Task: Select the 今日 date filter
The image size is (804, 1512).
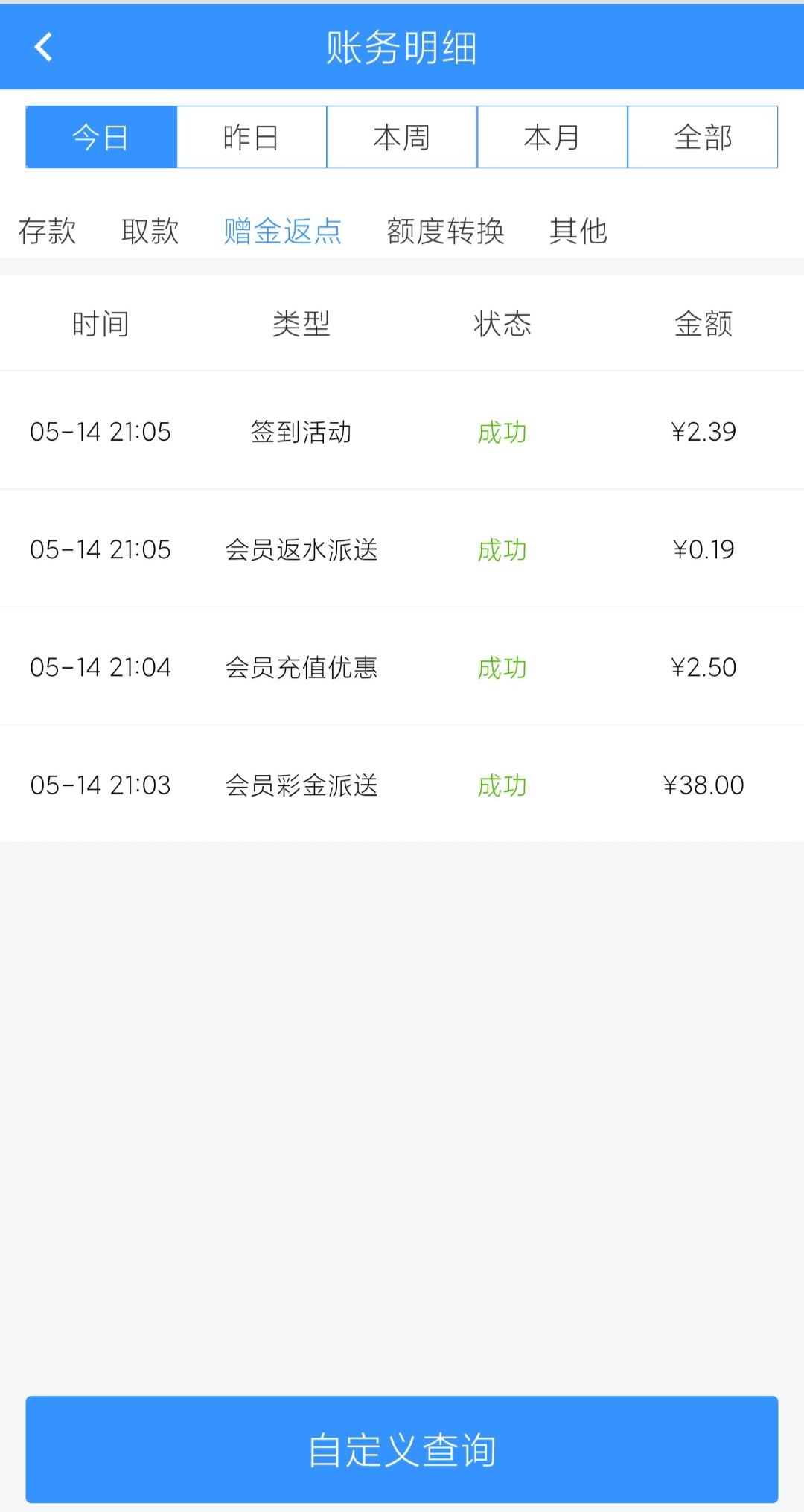Action: [x=101, y=137]
